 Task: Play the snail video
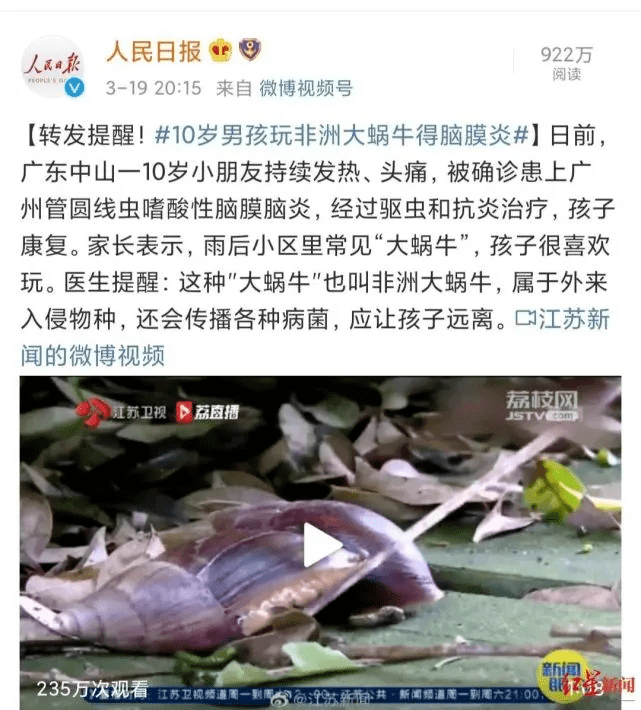click(x=321, y=545)
